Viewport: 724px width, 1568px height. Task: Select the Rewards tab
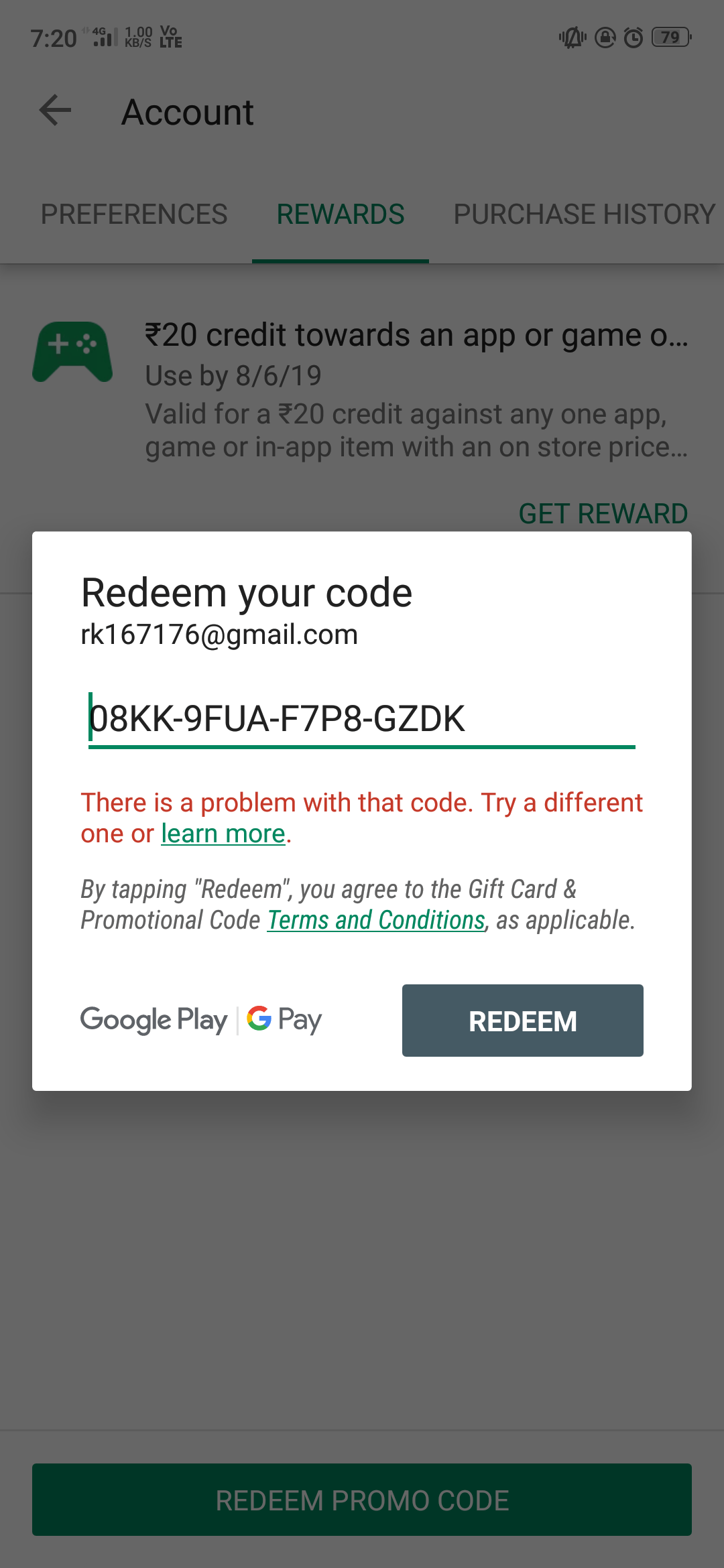click(341, 214)
